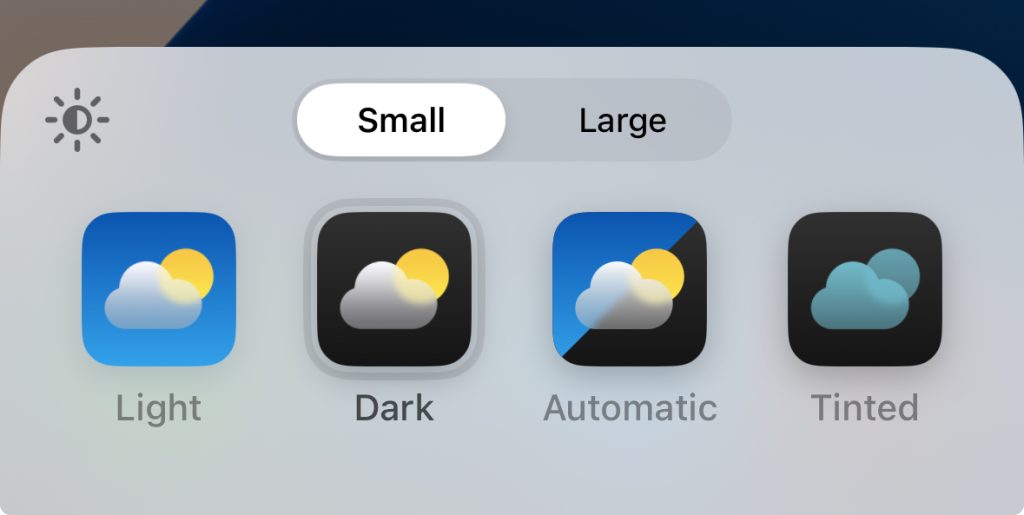Switch to Large icon size
This screenshot has width=1024, height=515.
pyautogui.click(x=622, y=121)
